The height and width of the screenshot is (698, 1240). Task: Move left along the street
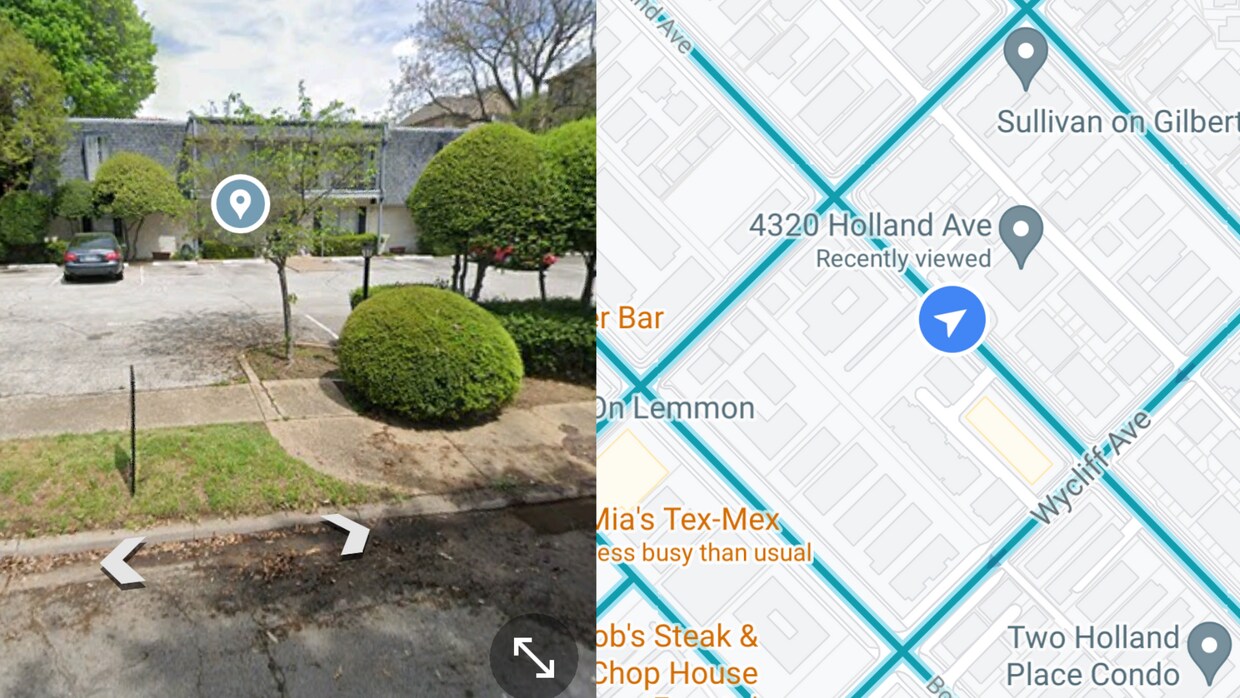click(x=124, y=561)
